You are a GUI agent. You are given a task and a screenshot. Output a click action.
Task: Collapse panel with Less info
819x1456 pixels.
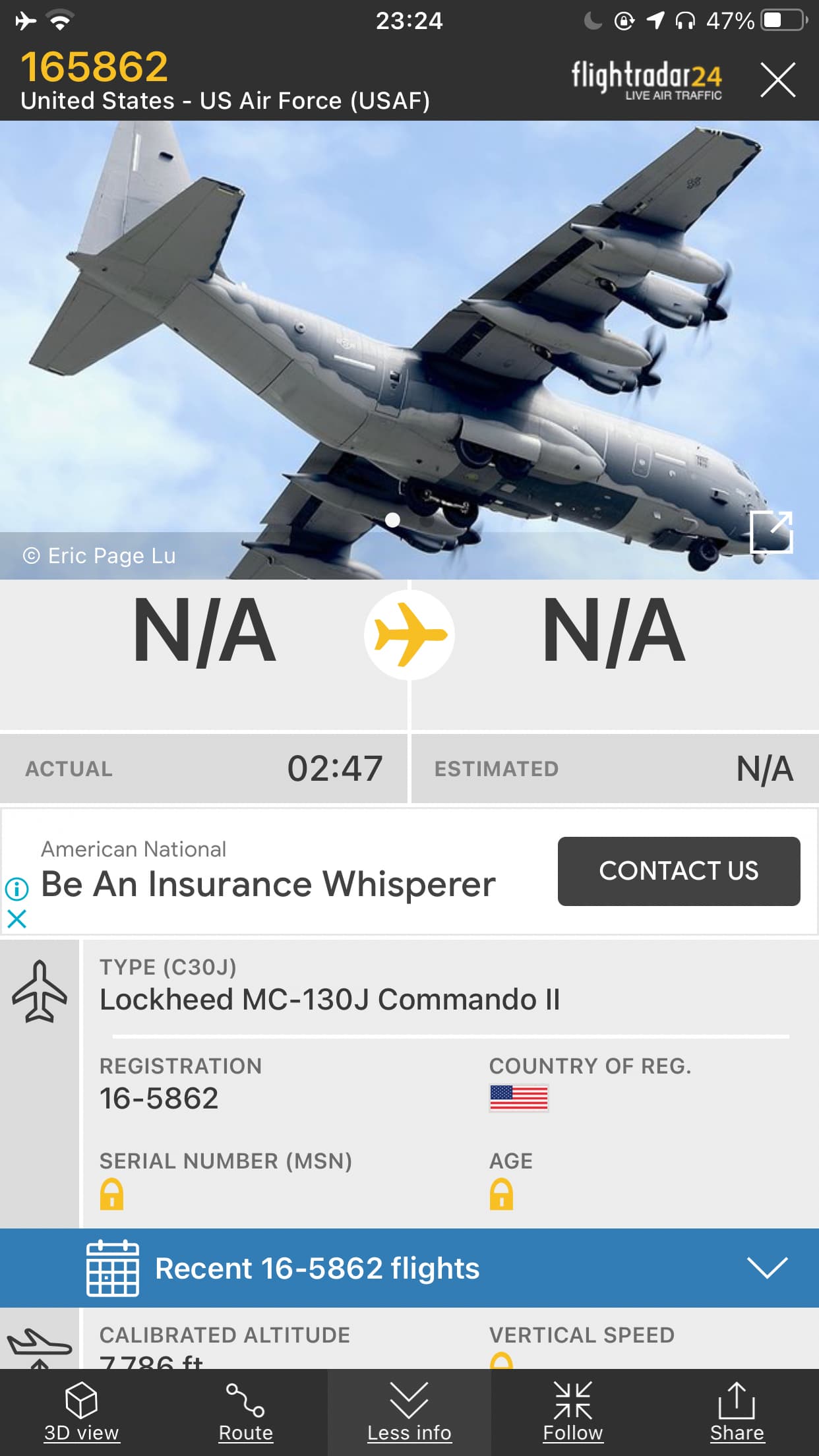[409, 1412]
